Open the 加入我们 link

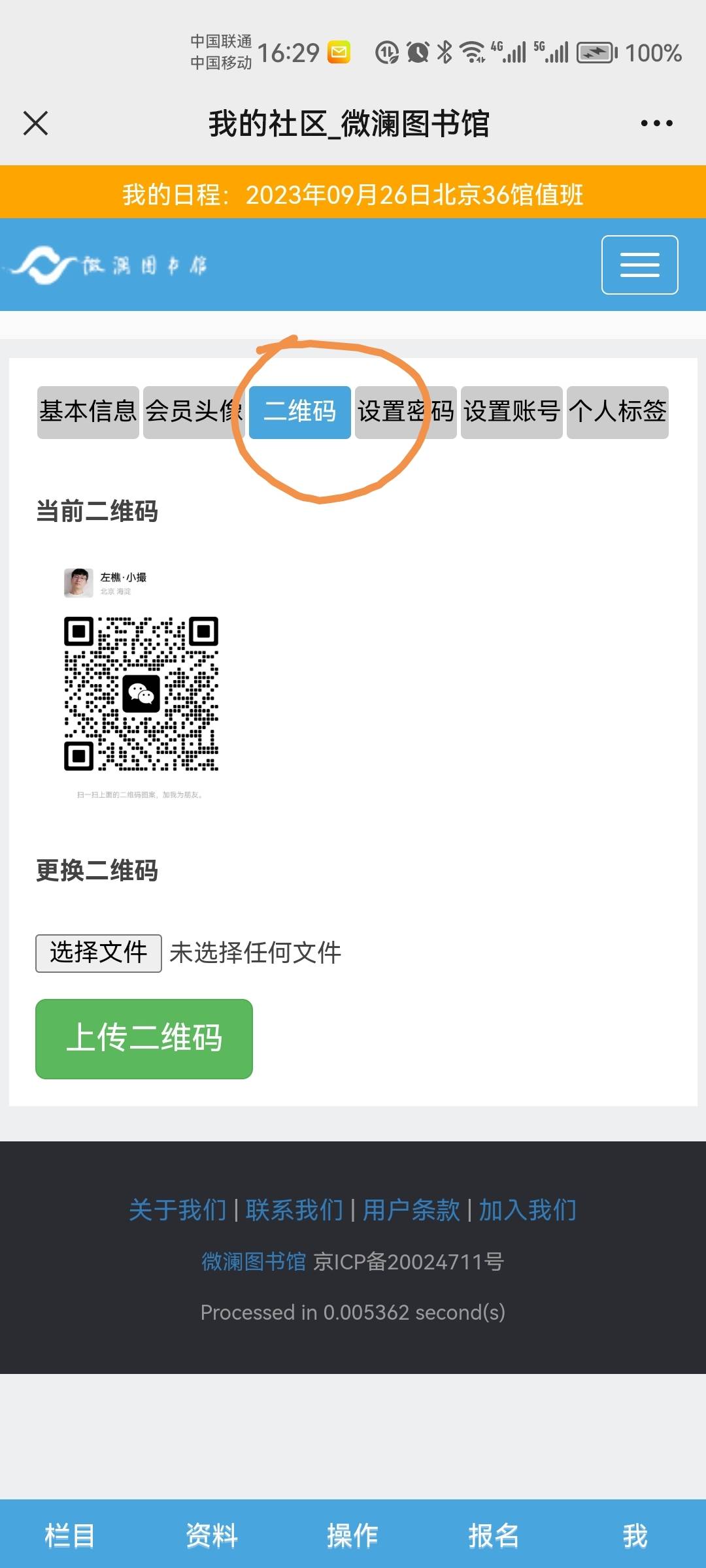click(528, 1210)
